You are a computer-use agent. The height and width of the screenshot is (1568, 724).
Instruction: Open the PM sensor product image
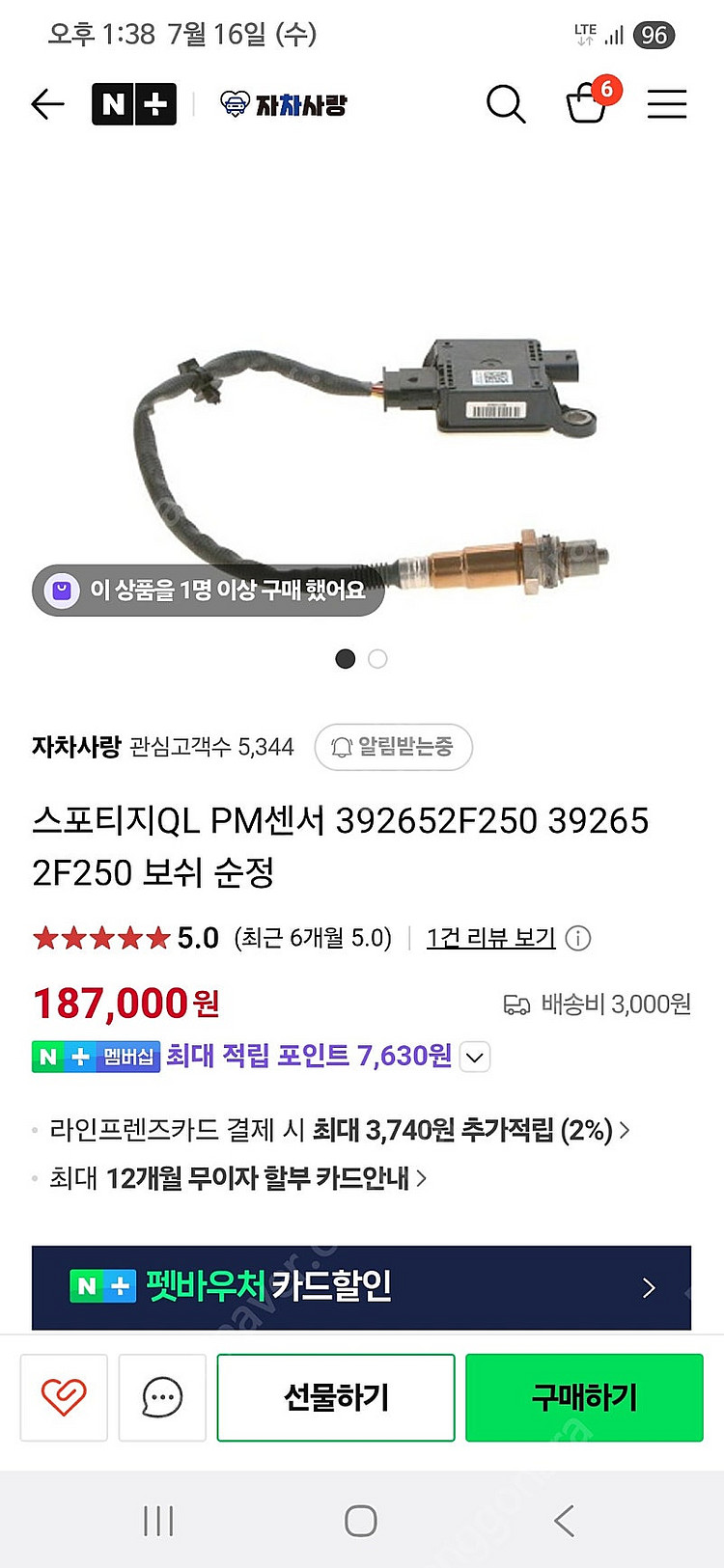point(372,454)
